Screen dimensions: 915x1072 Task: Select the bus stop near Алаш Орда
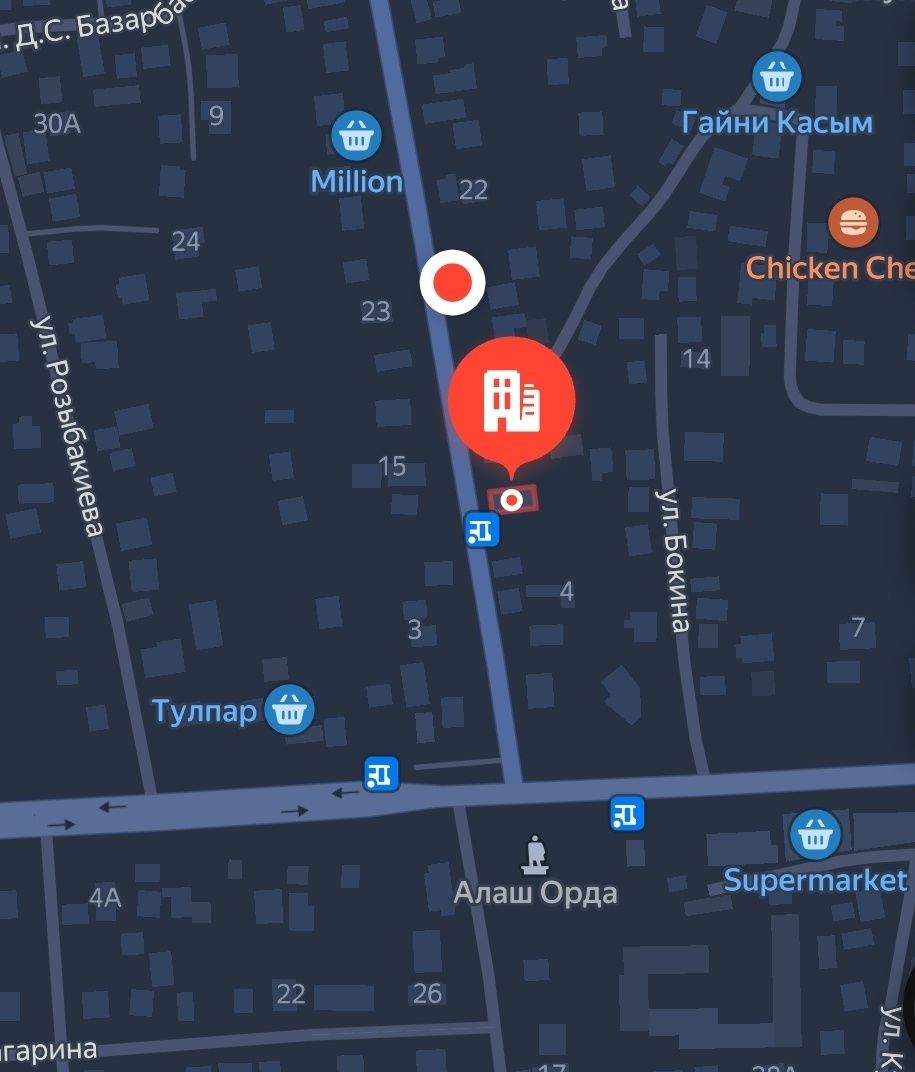click(x=627, y=813)
